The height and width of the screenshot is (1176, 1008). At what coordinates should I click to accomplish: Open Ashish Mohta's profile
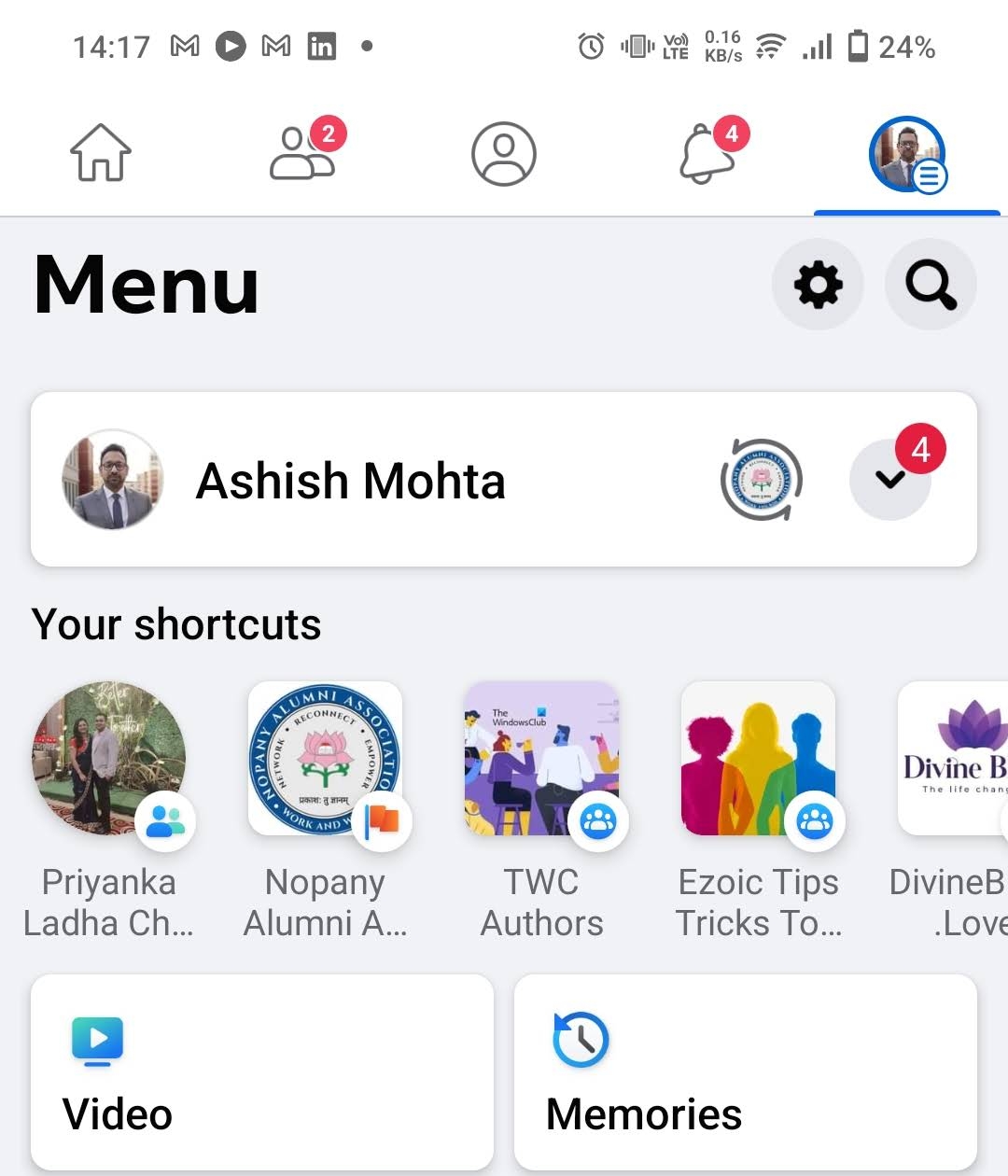[350, 481]
